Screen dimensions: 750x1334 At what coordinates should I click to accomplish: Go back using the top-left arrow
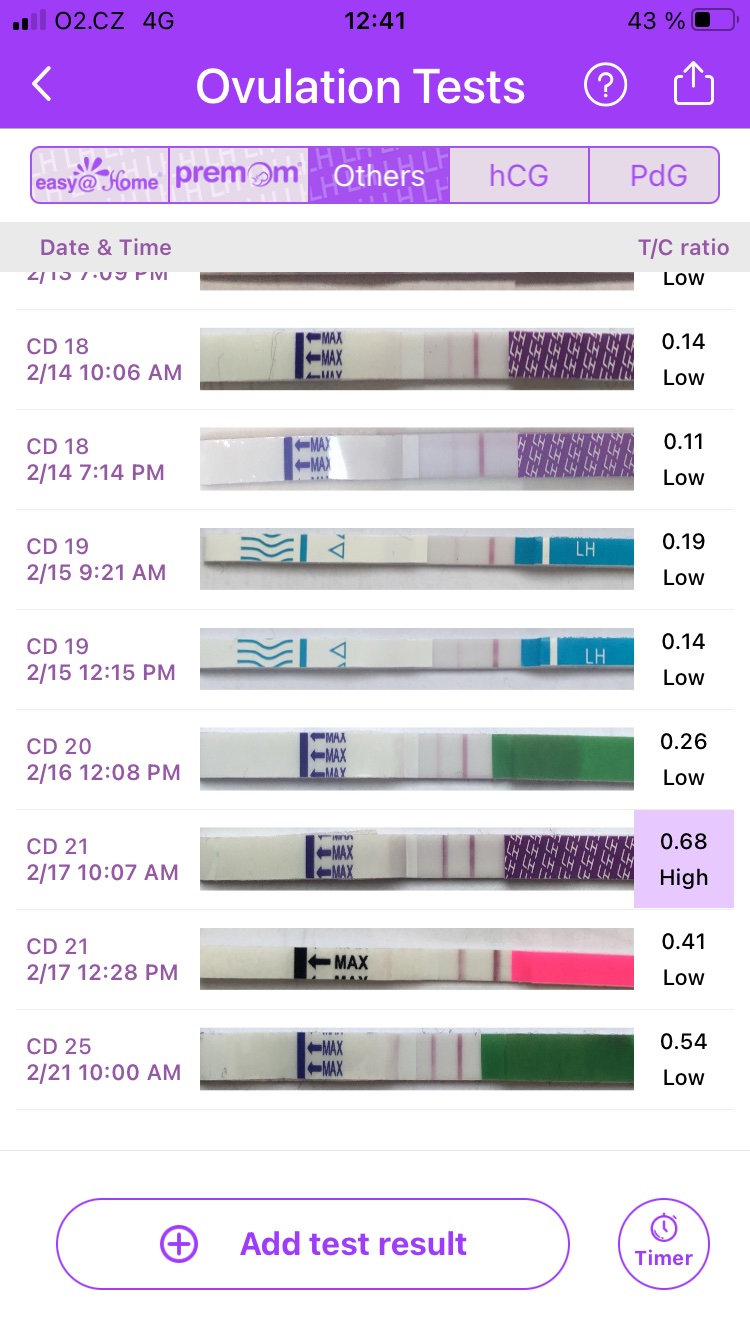[x=41, y=86]
